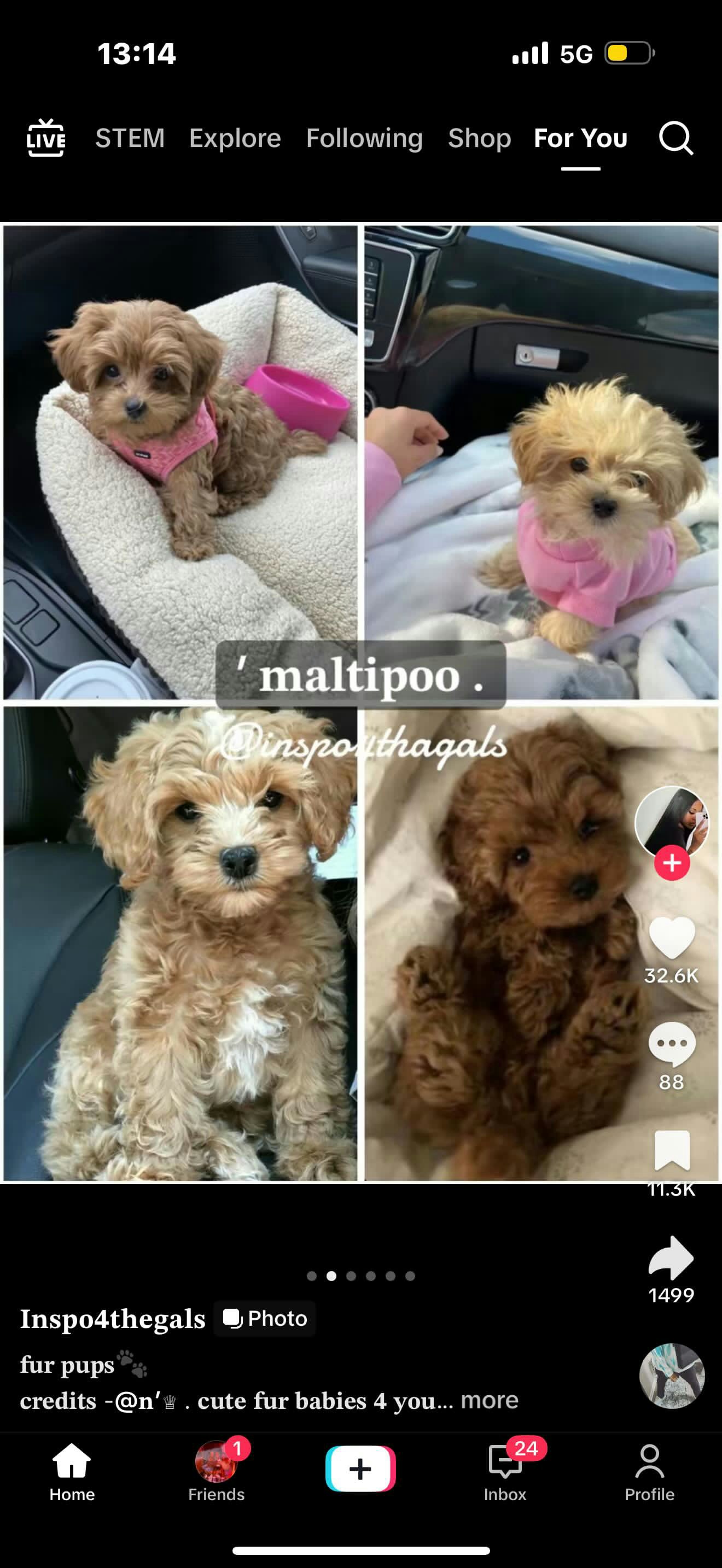
Task: Expand the caption with more
Action: click(489, 1400)
